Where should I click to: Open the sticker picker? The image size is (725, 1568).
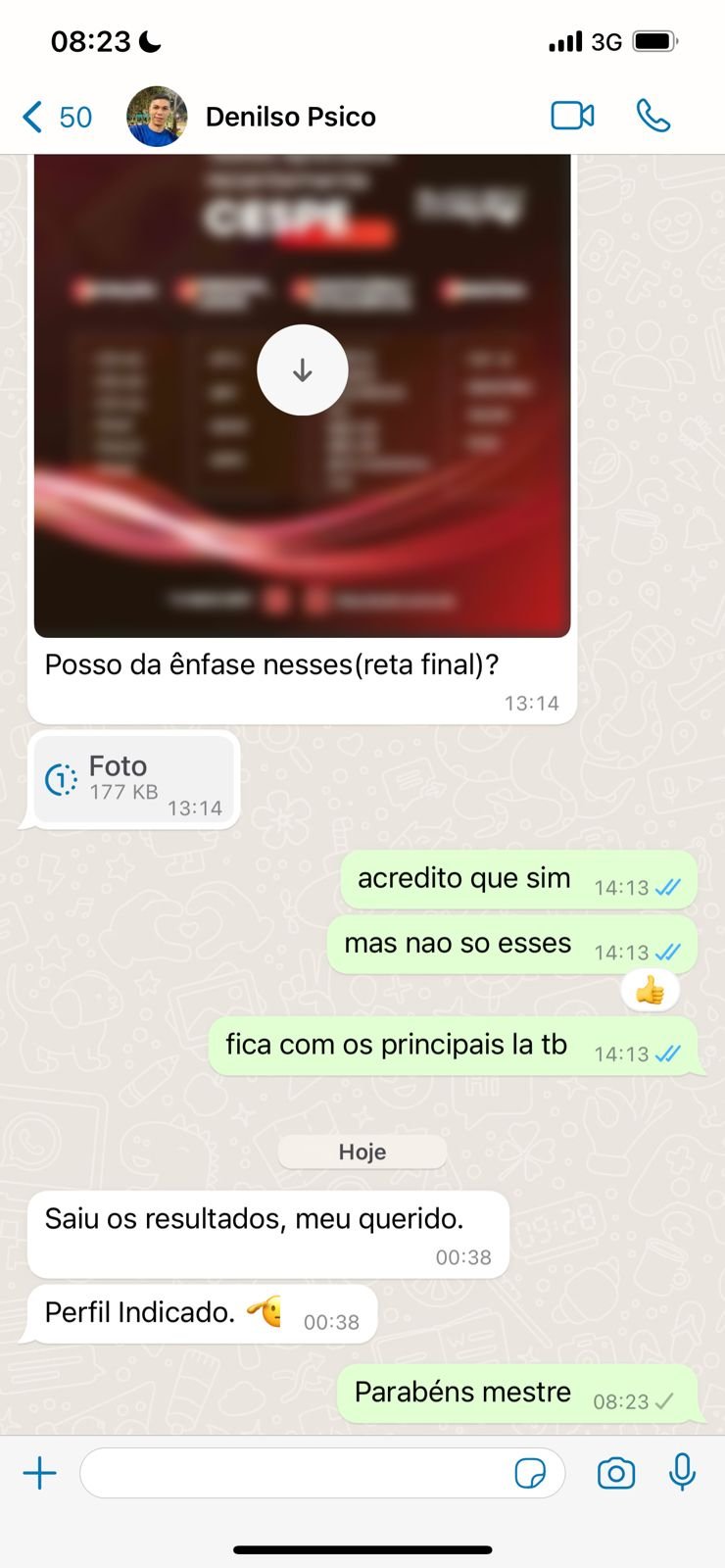pos(530,1473)
